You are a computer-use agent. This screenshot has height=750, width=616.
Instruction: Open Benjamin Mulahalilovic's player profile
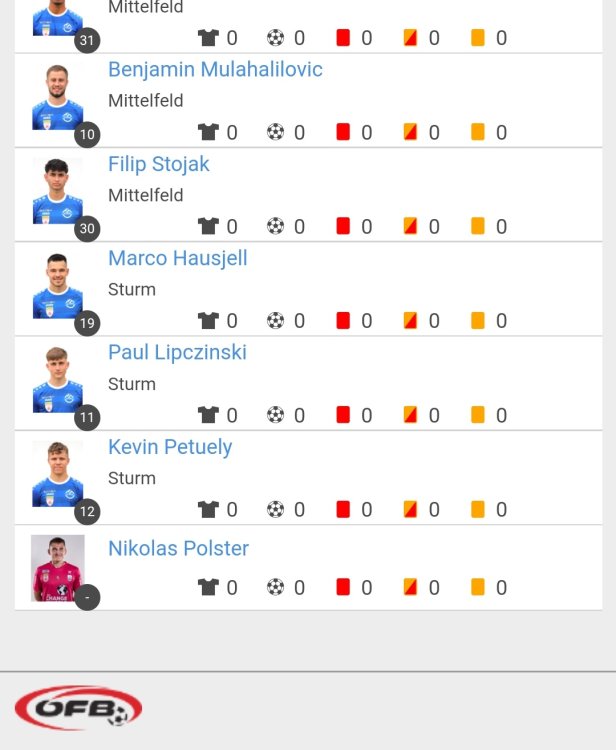pyautogui.click(x=215, y=70)
